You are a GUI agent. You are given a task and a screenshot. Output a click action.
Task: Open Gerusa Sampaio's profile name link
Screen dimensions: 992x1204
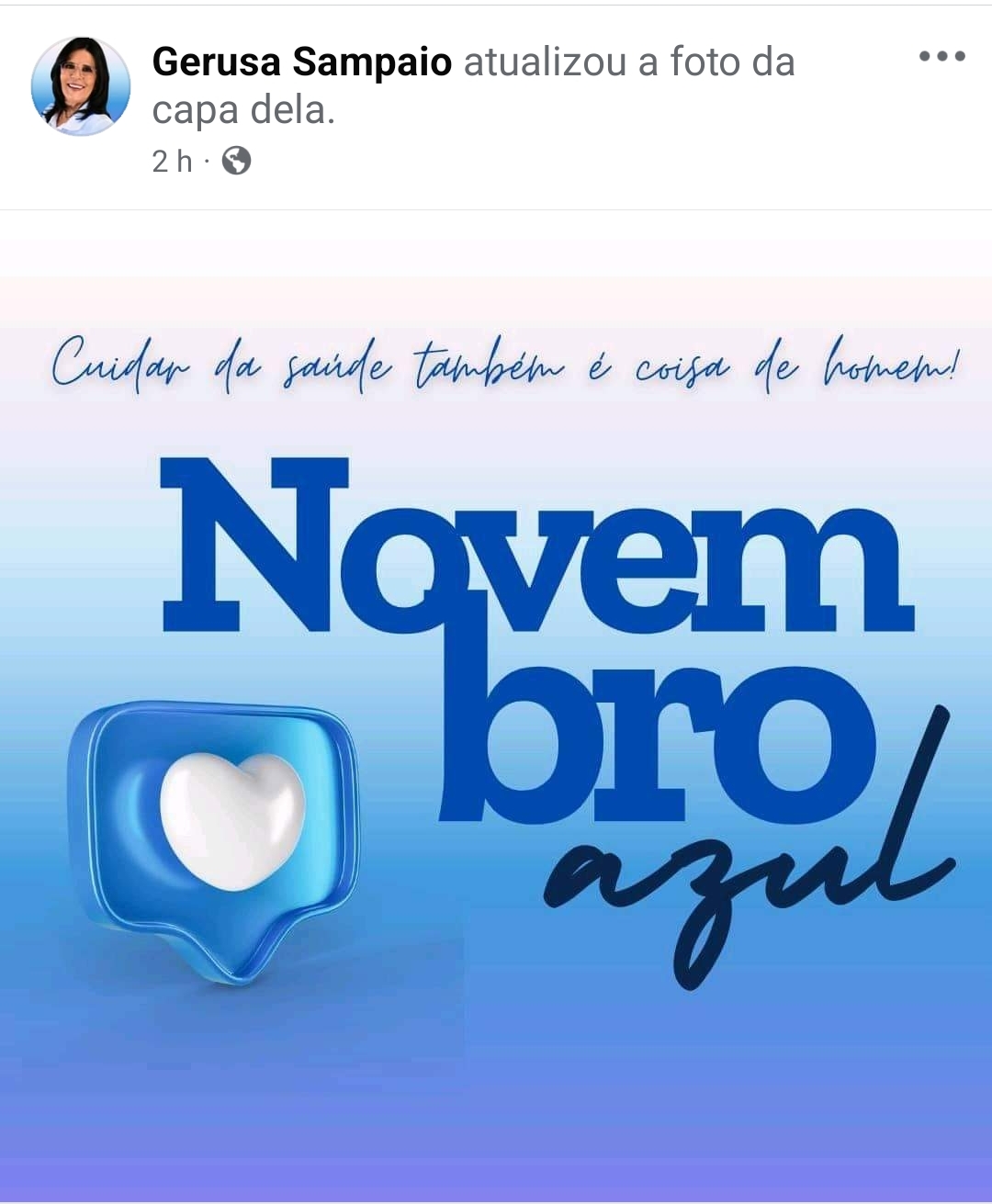click(x=301, y=62)
